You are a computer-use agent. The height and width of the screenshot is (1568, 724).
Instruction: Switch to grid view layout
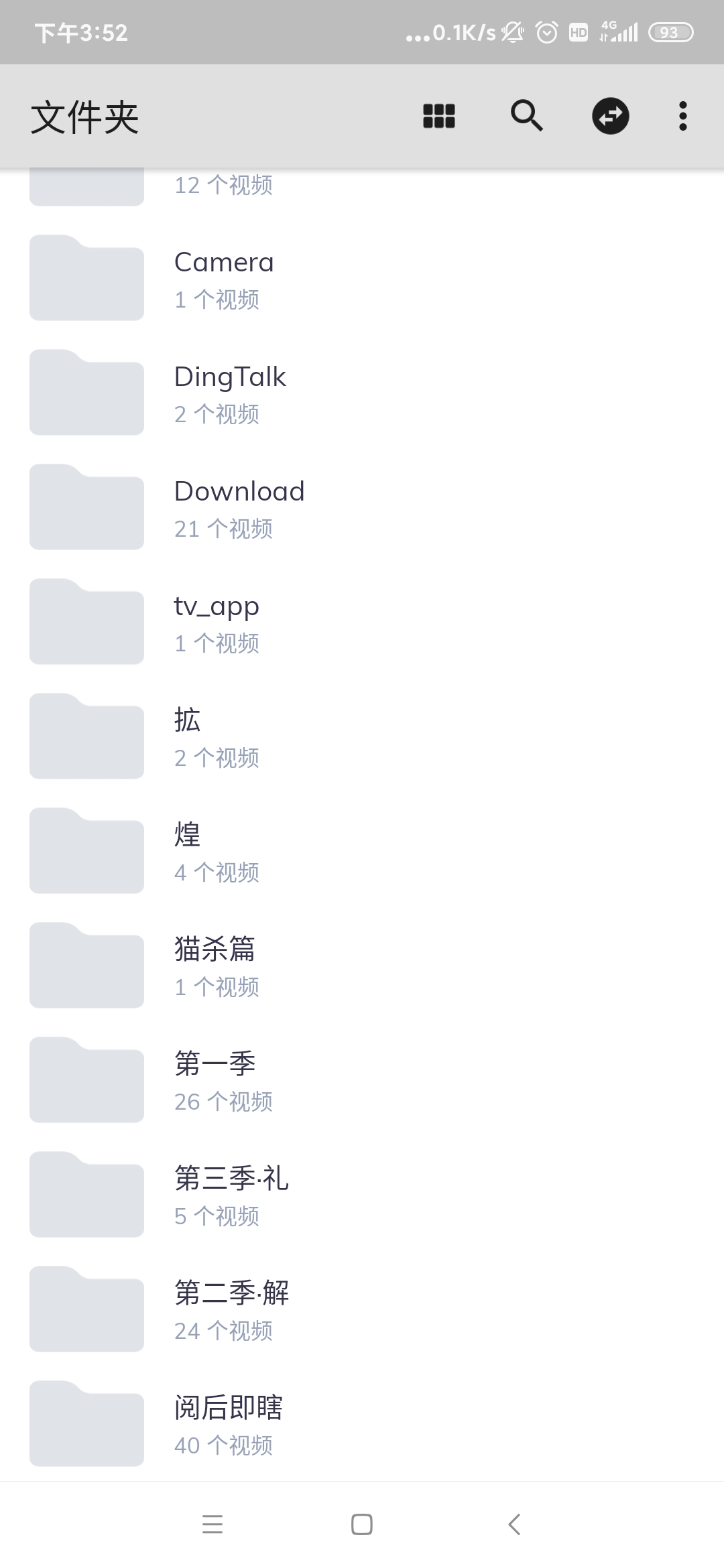(439, 116)
